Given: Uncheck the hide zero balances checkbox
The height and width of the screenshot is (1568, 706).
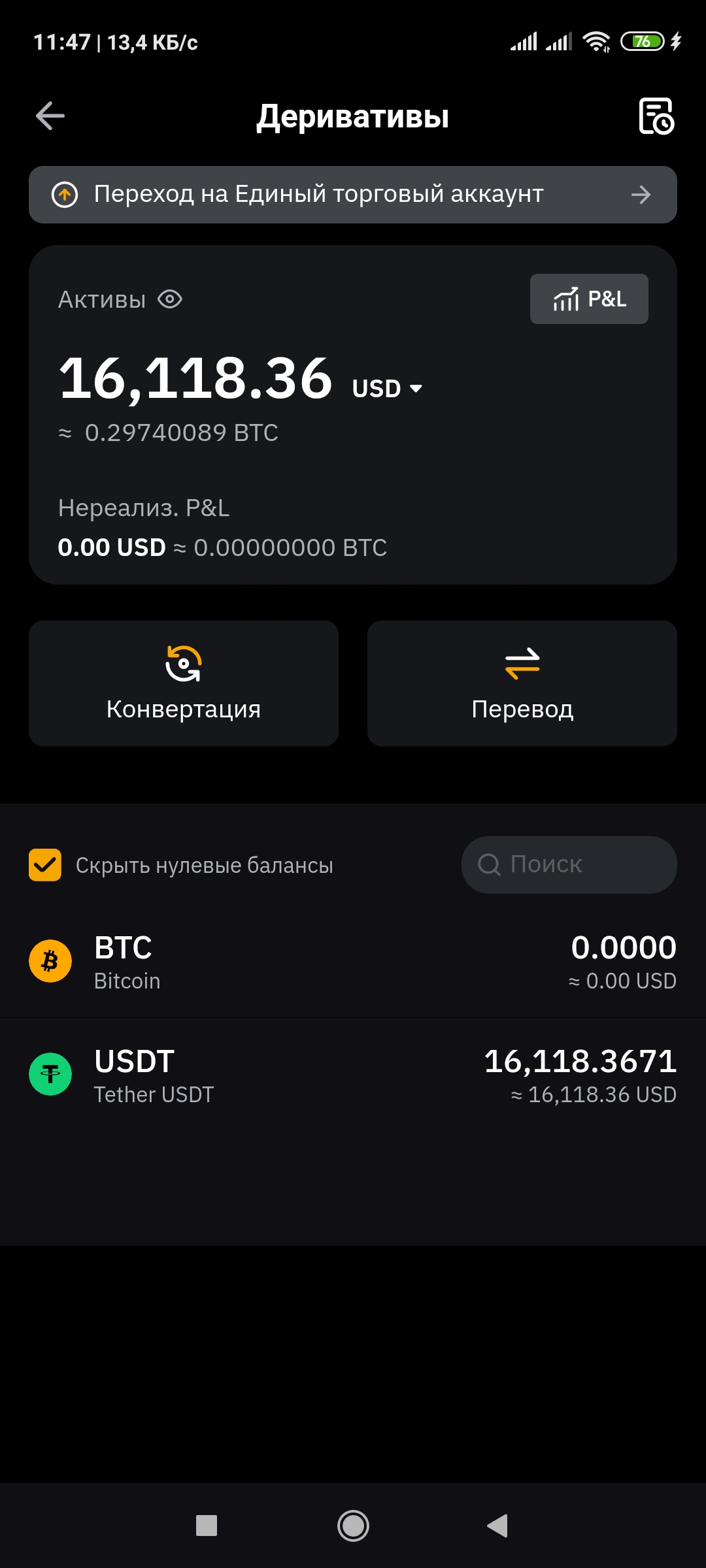Looking at the screenshot, I should point(45,865).
